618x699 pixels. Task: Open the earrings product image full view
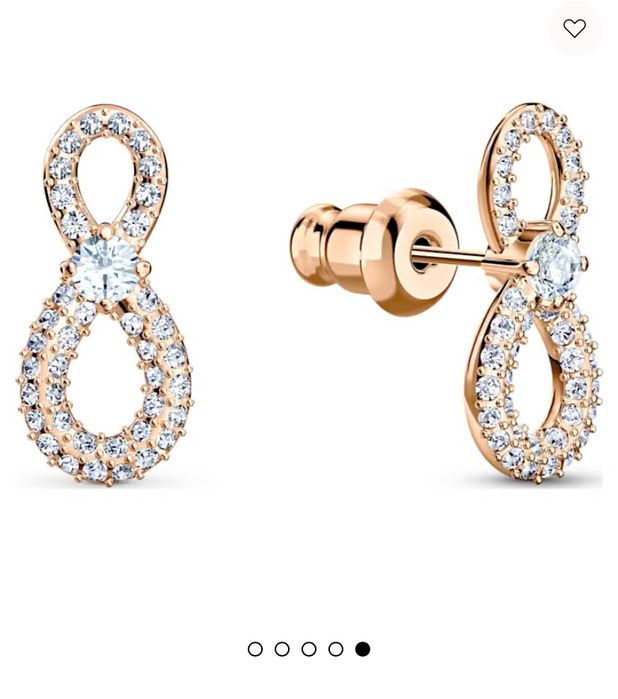point(309,300)
